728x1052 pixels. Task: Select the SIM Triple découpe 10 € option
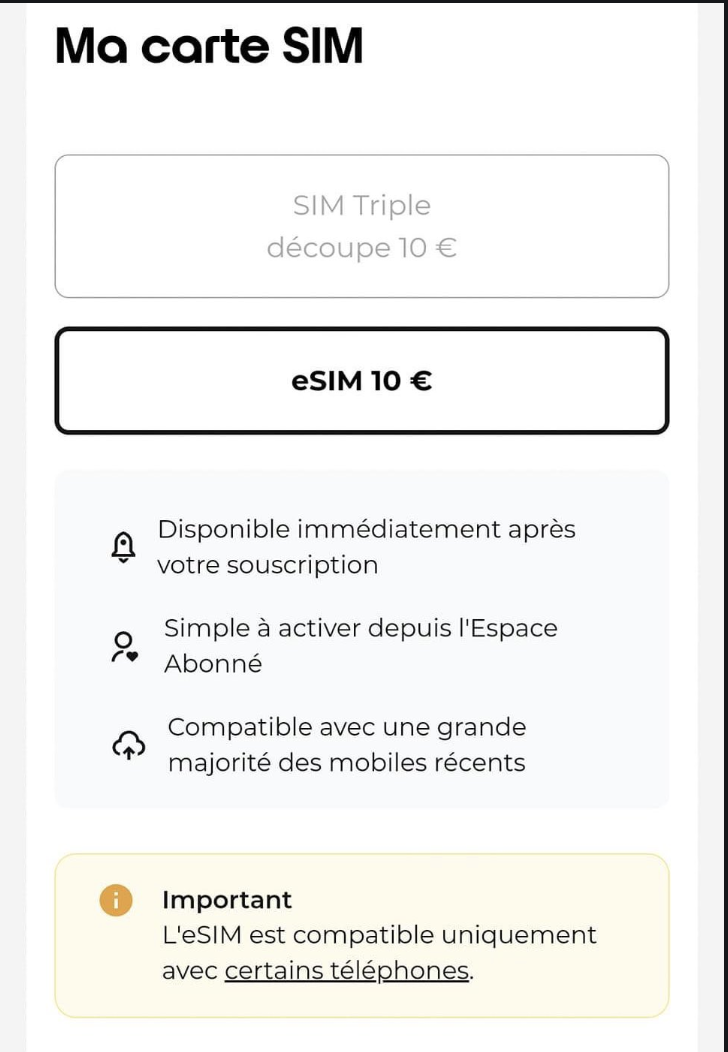tap(361, 226)
